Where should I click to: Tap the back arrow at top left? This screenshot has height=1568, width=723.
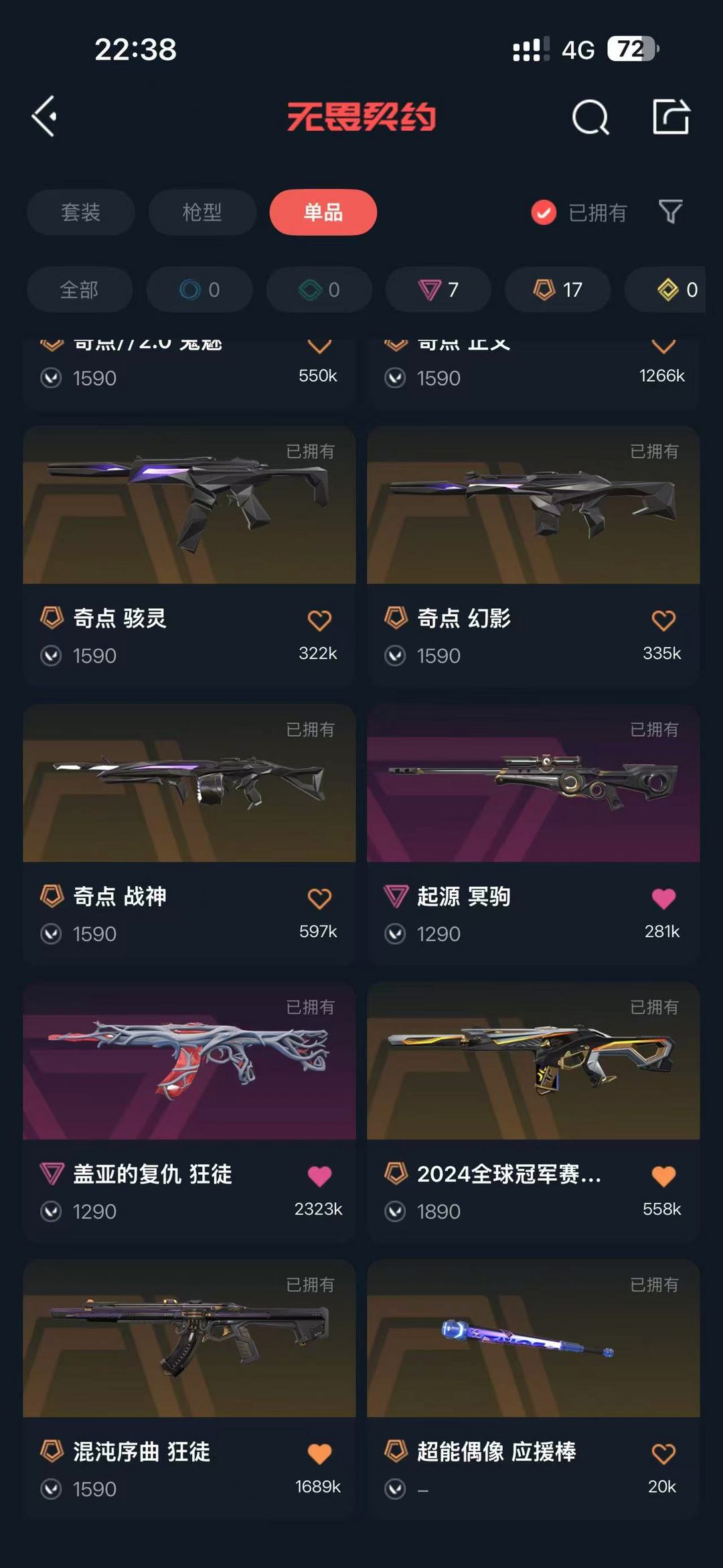click(x=44, y=117)
